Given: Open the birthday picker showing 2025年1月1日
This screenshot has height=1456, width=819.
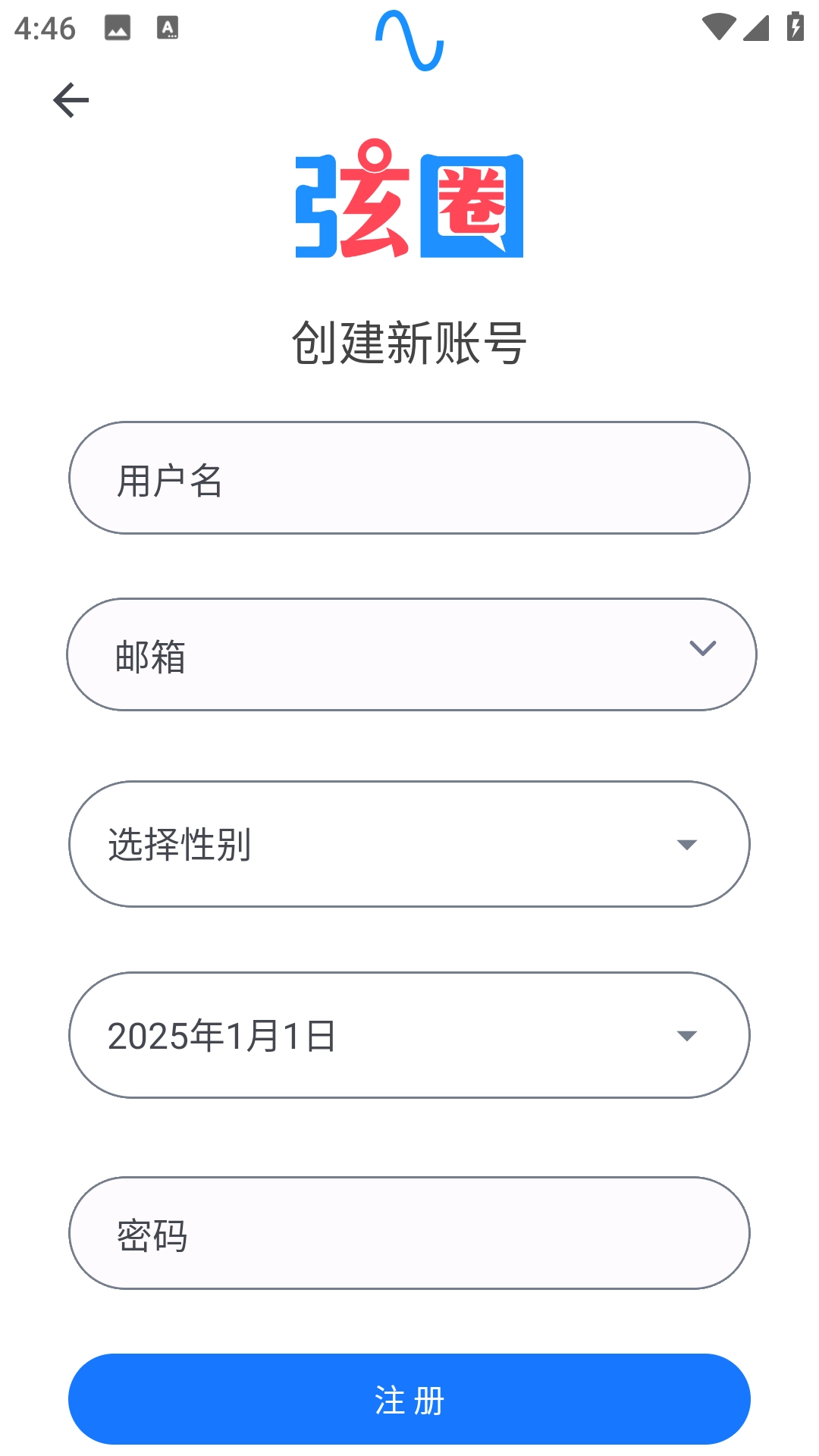Looking at the screenshot, I should [409, 1035].
